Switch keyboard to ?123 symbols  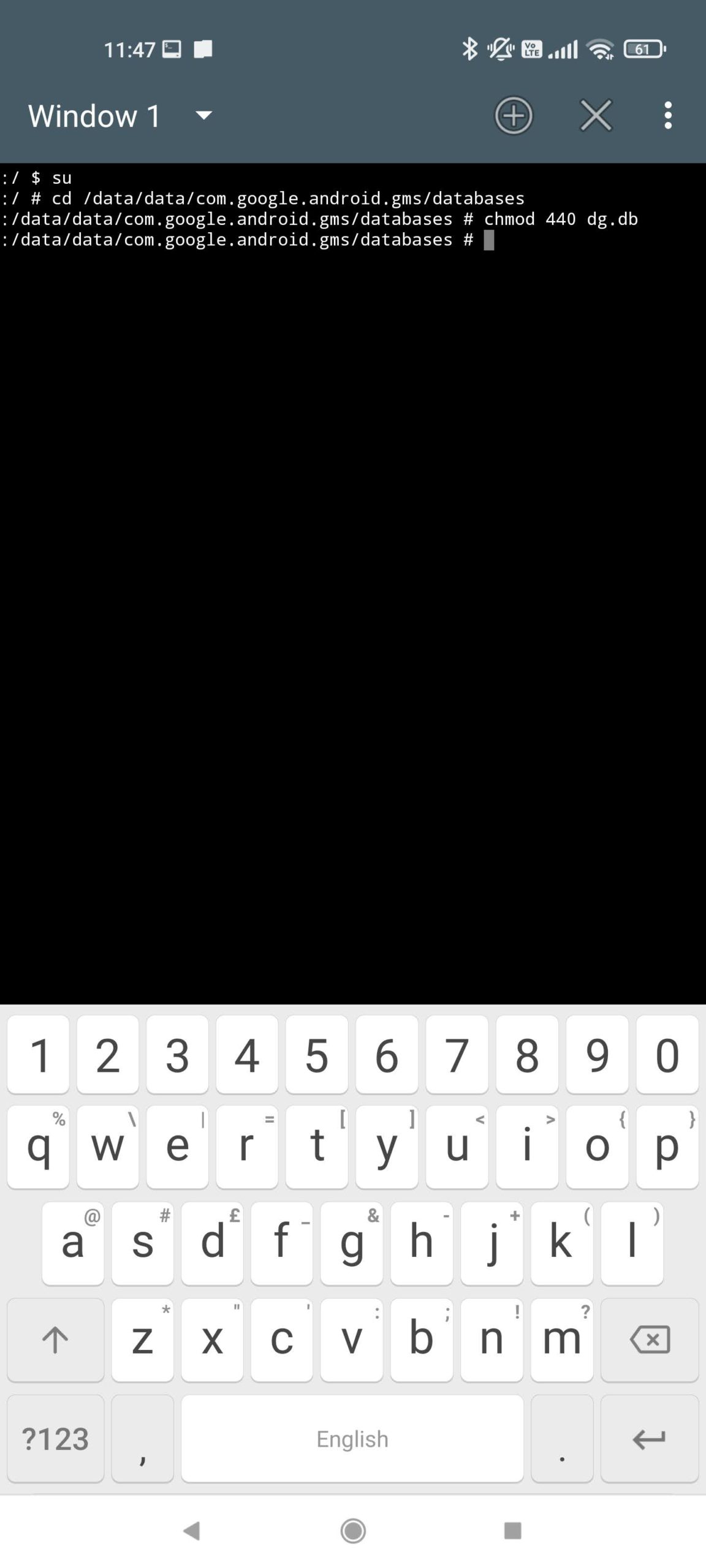point(55,1438)
